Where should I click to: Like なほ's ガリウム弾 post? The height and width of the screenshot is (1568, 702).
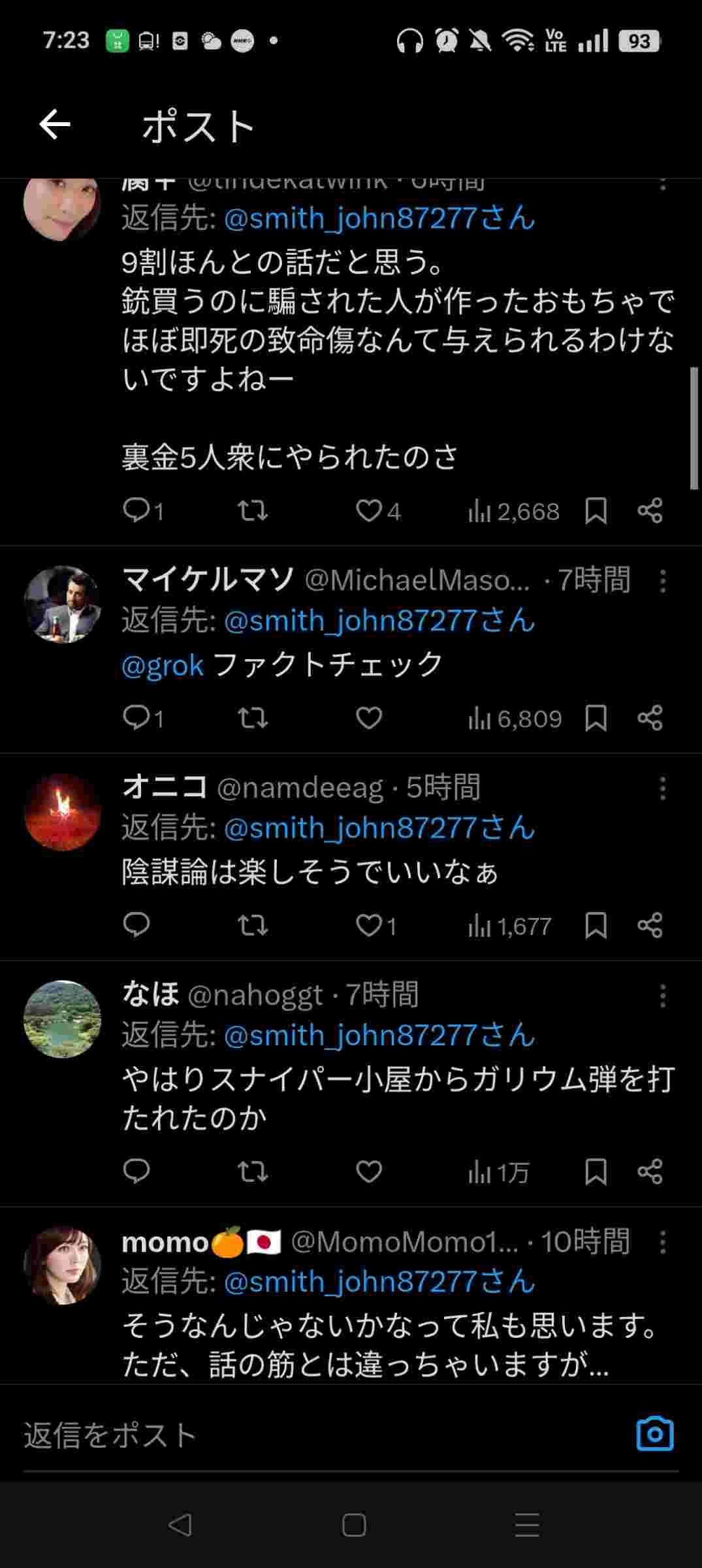tap(369, 1171)
